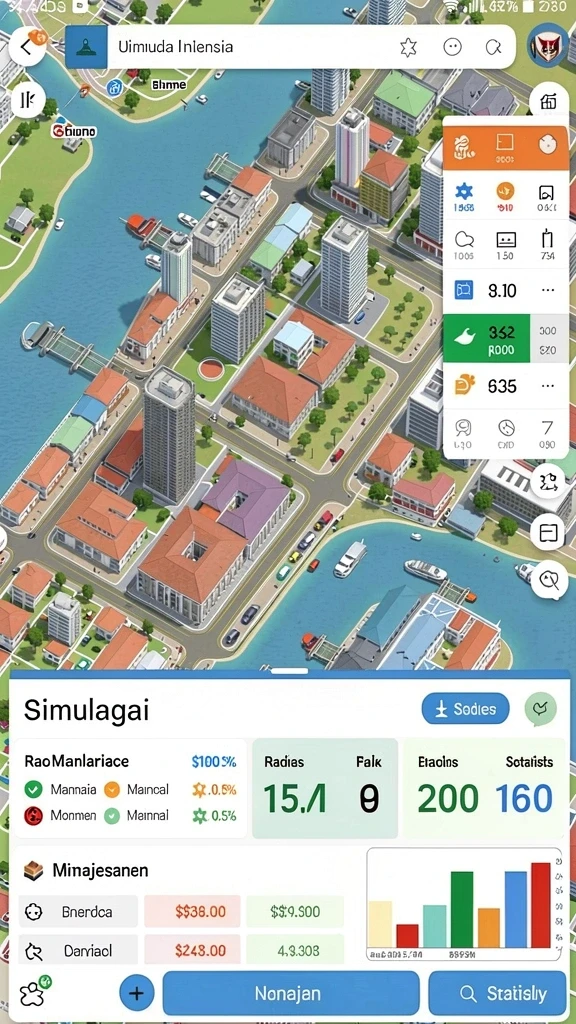
Task: Tap the Nonajan button
Action: [x=291, y=993]
